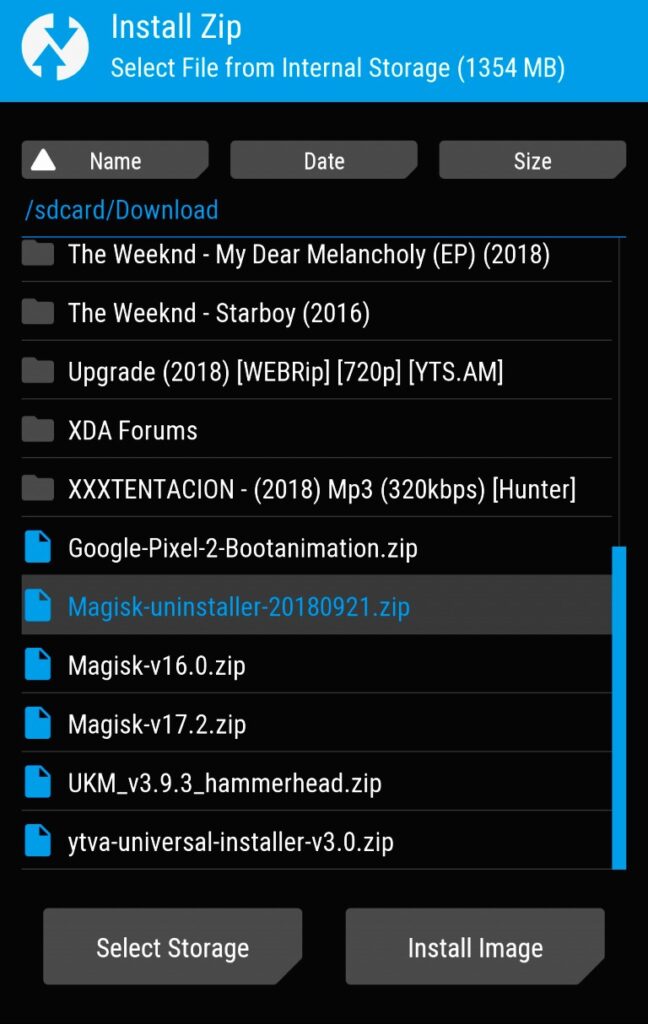The height and width of the screenshot is (1024, 648).
Task: Open The Weeknd - My Dear Melancholy folder
Action: (308, 254)
